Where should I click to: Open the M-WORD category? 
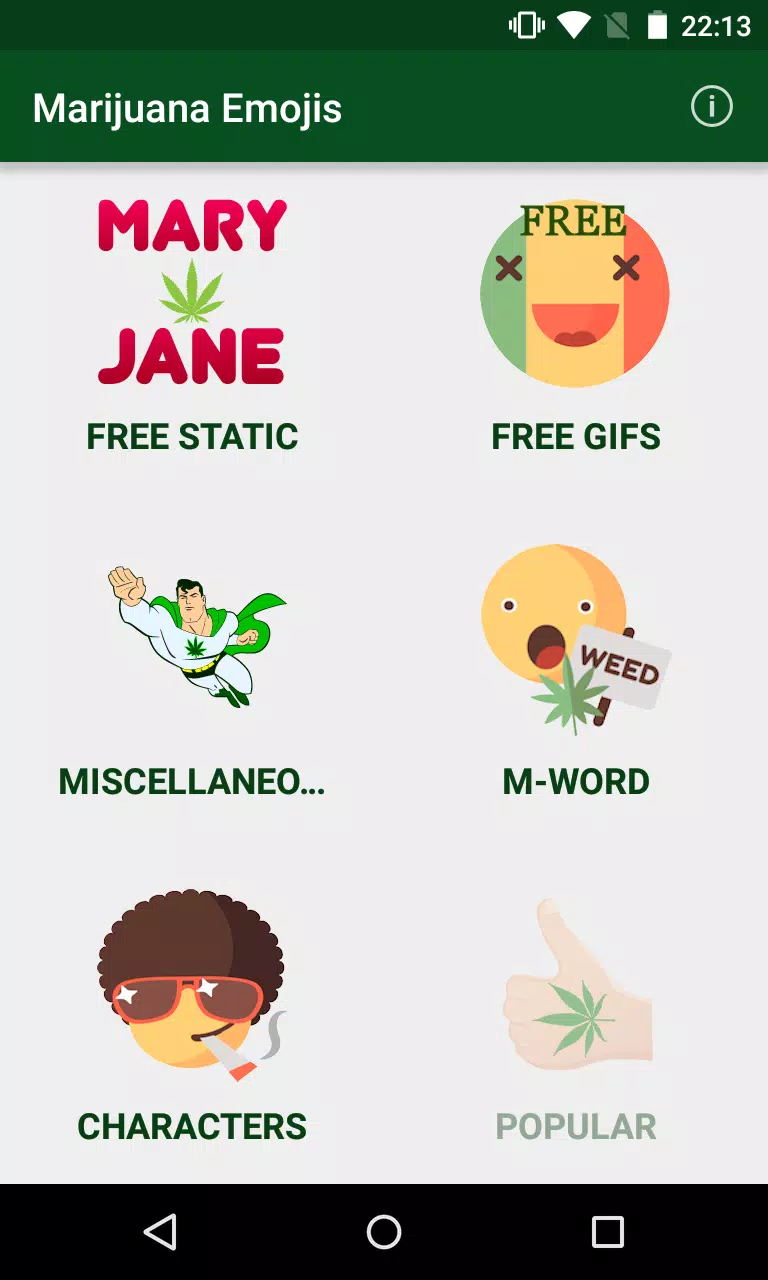575,781
